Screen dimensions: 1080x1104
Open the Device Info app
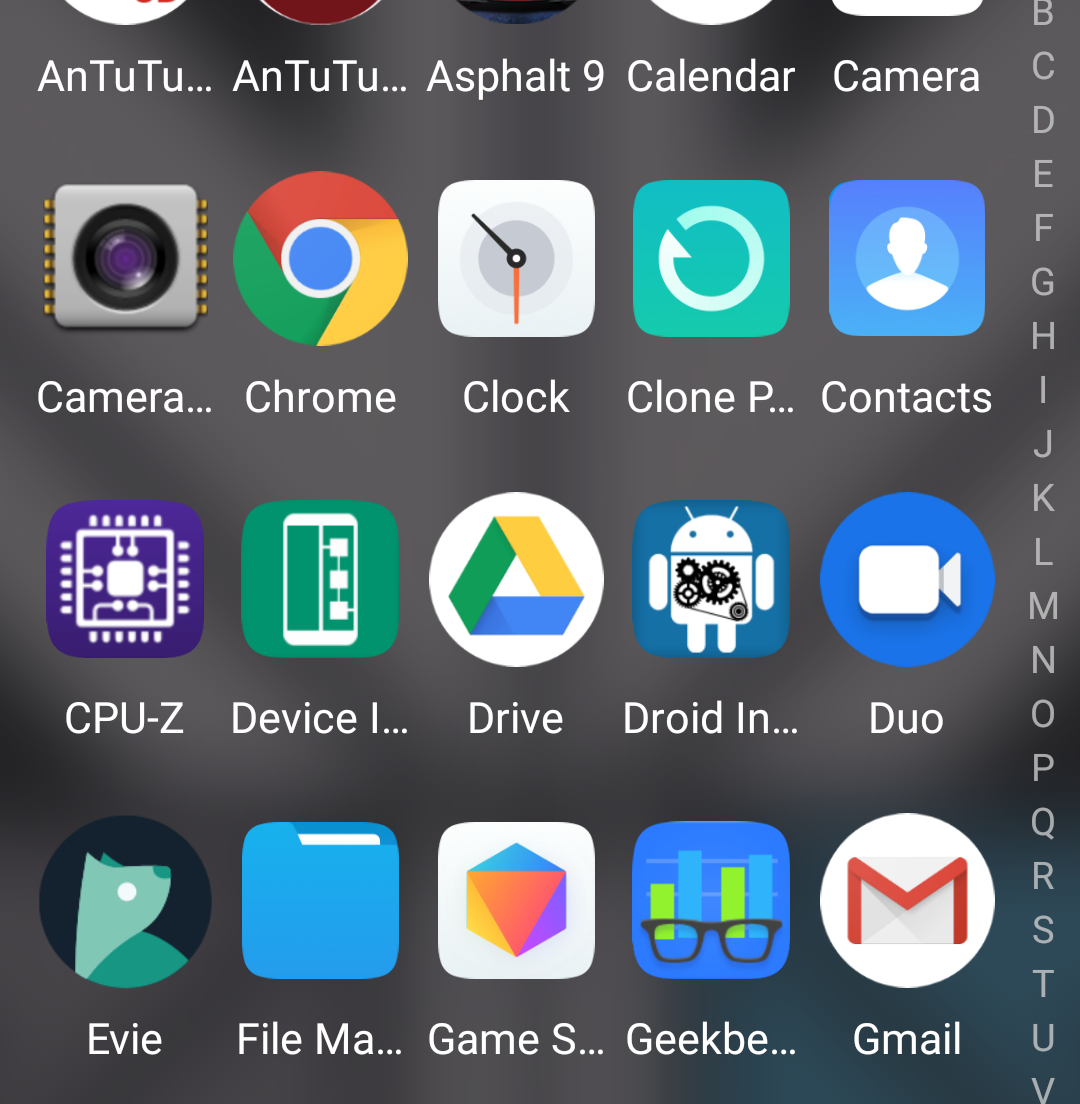click(x=320, y=580)
